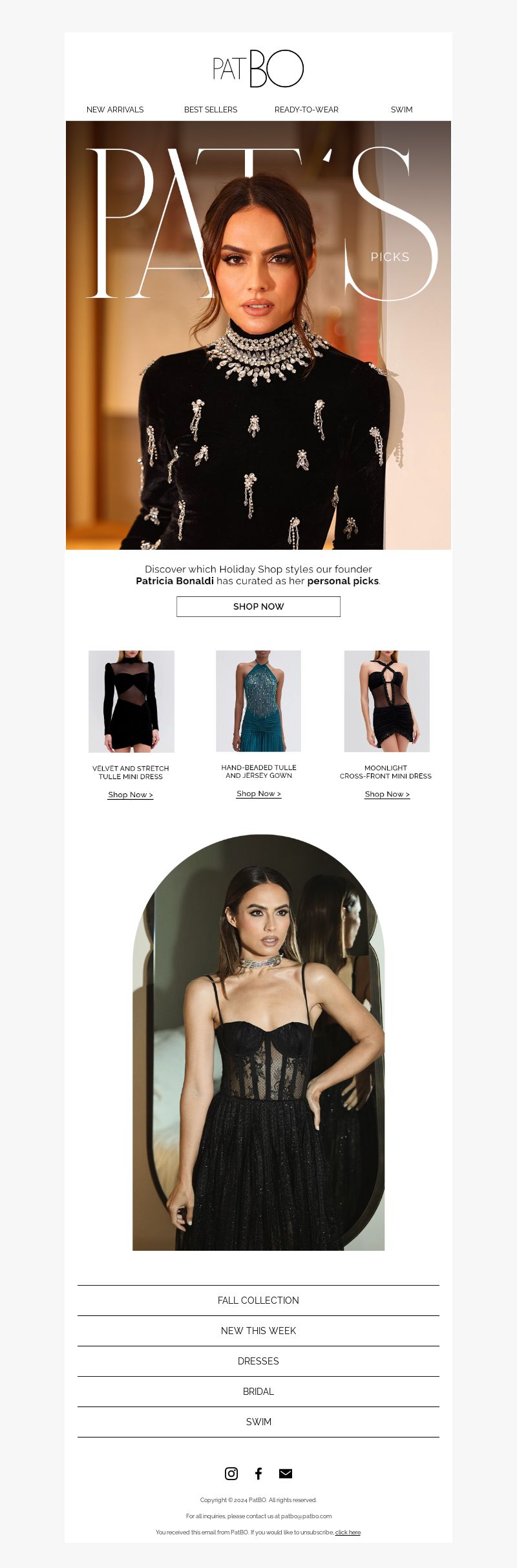Visit the Instagram page
Screen dimensions: 517x1568
(231, 1474)
